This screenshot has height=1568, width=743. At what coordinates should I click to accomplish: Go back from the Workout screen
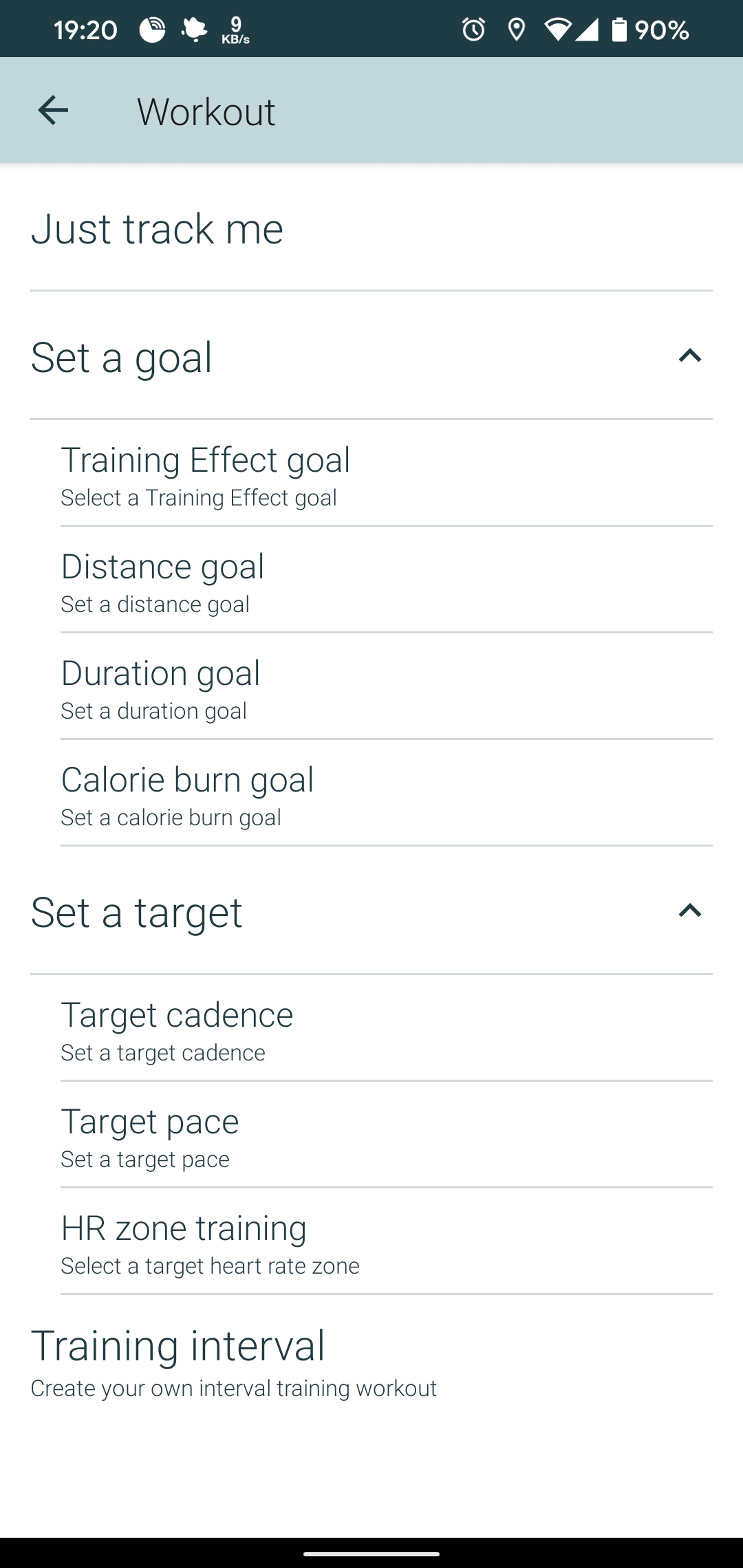(53, 110)
